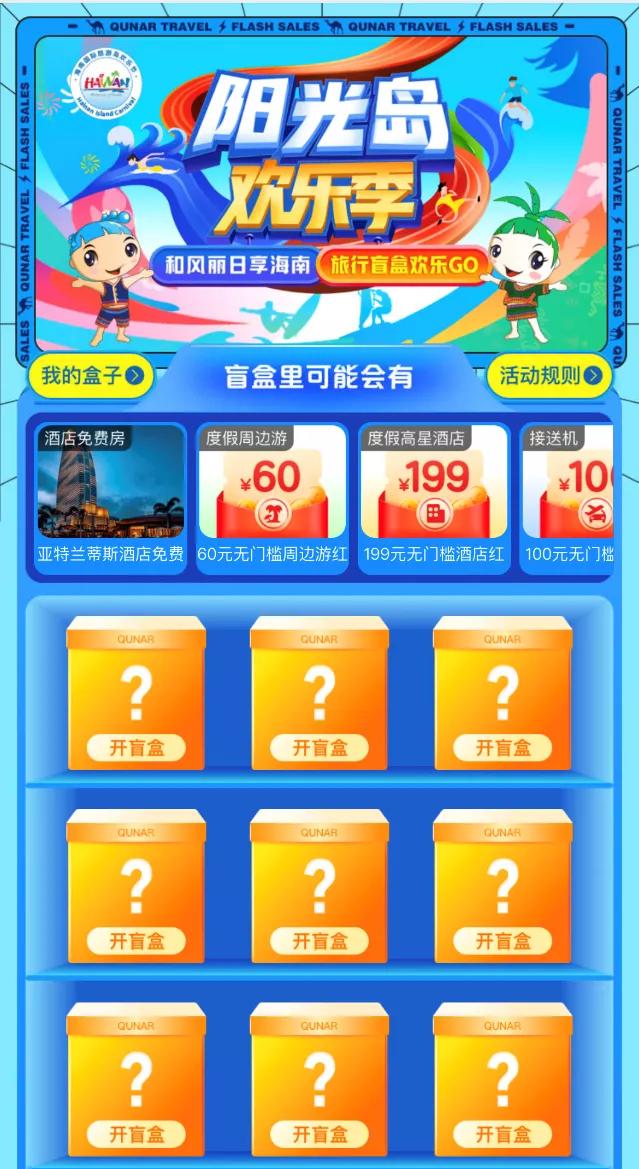The height and width of the screenshot is (1169, 639).
Task: Open 我的盒子 to view my boxes
Action: pyautogui.click(x=92, y=376)
